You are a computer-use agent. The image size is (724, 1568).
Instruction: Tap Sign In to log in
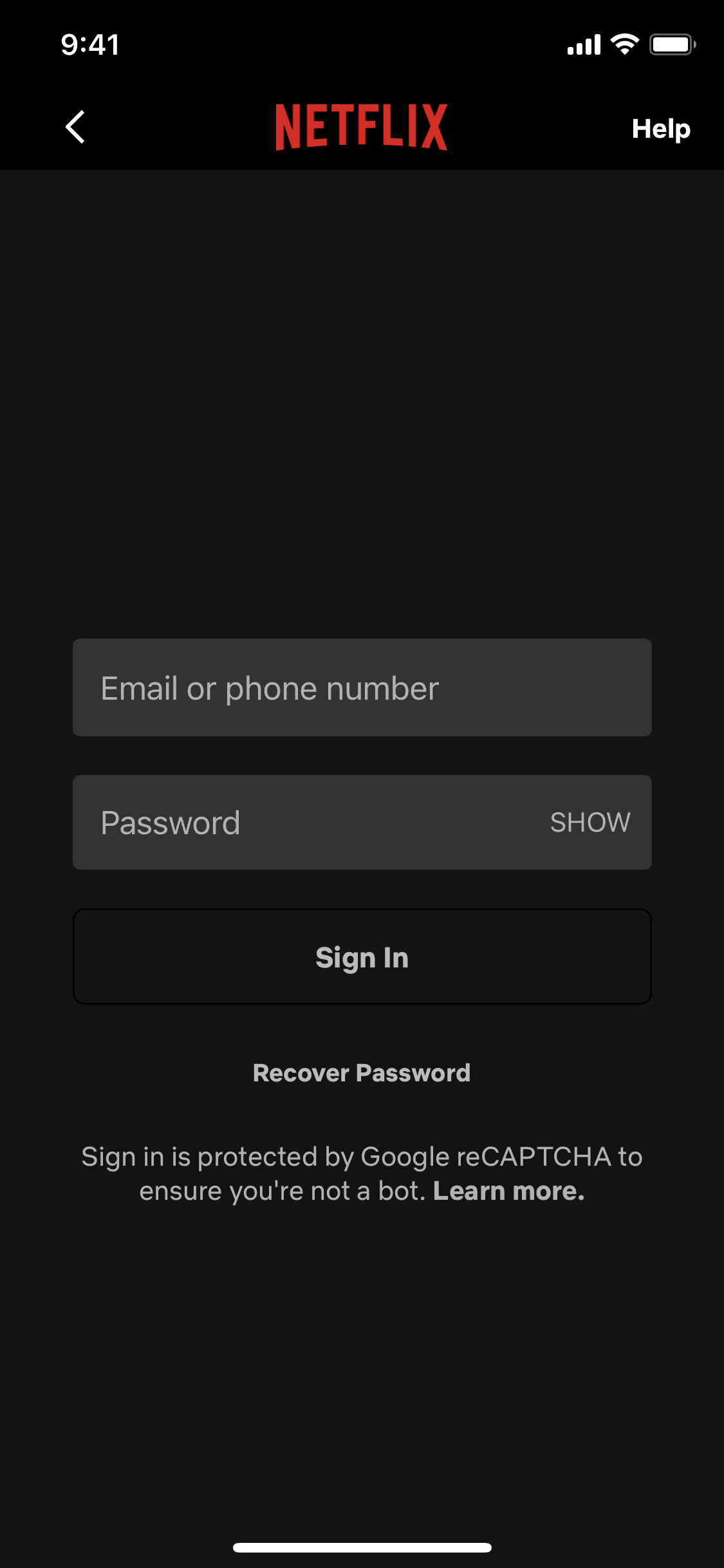pos(362,957)
